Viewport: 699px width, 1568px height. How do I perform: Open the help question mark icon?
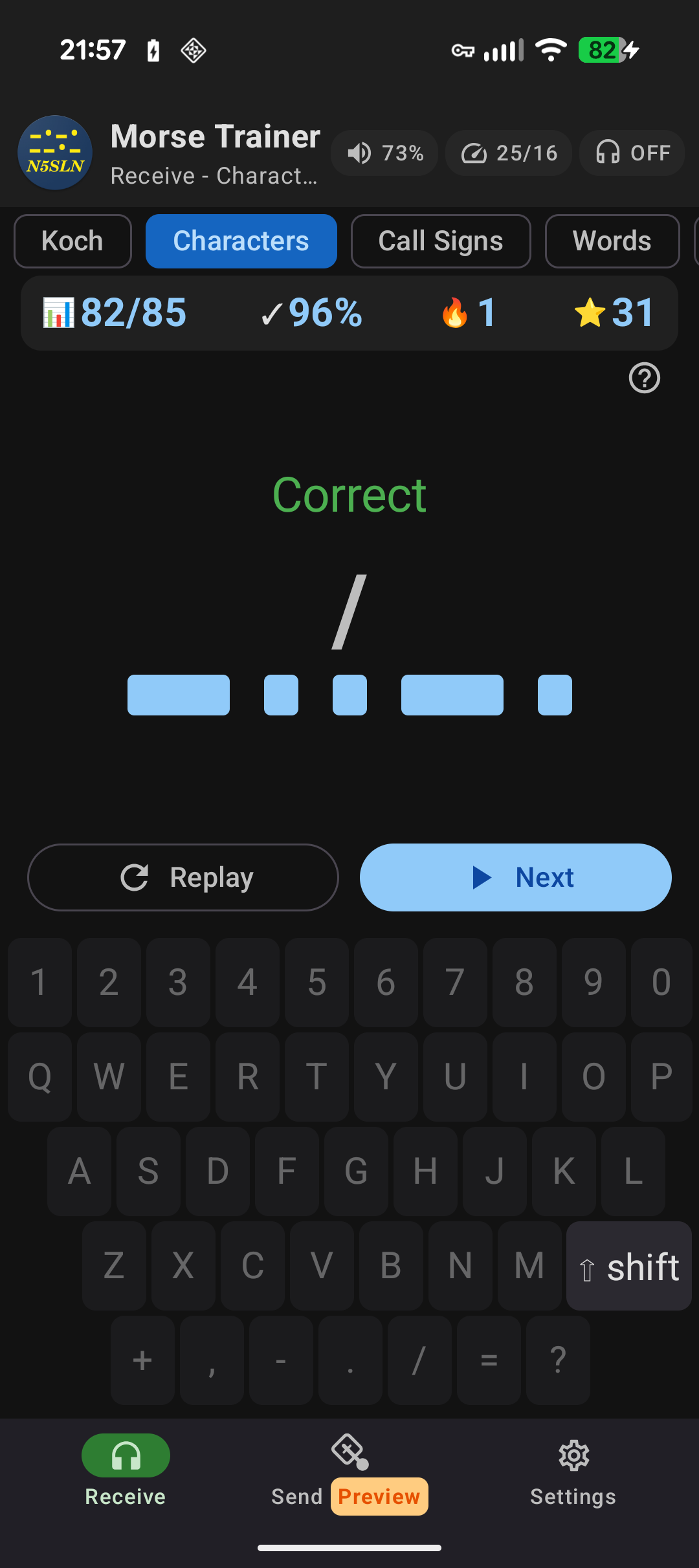644,378
